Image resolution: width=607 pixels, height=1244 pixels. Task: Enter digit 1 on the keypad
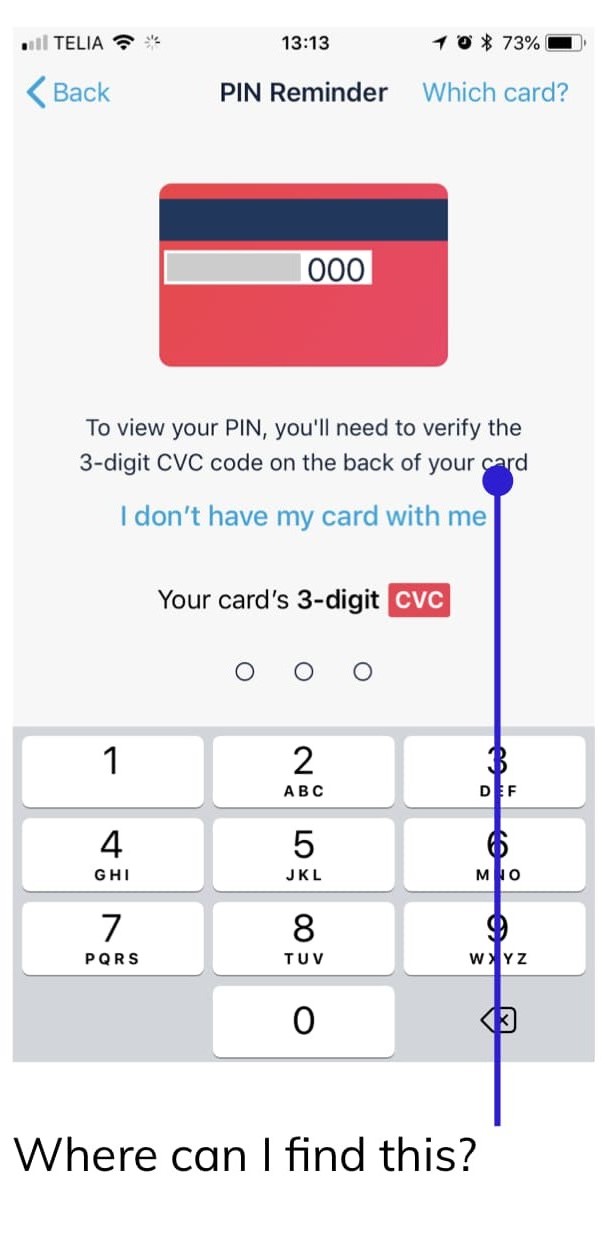(x=112, y=771)
